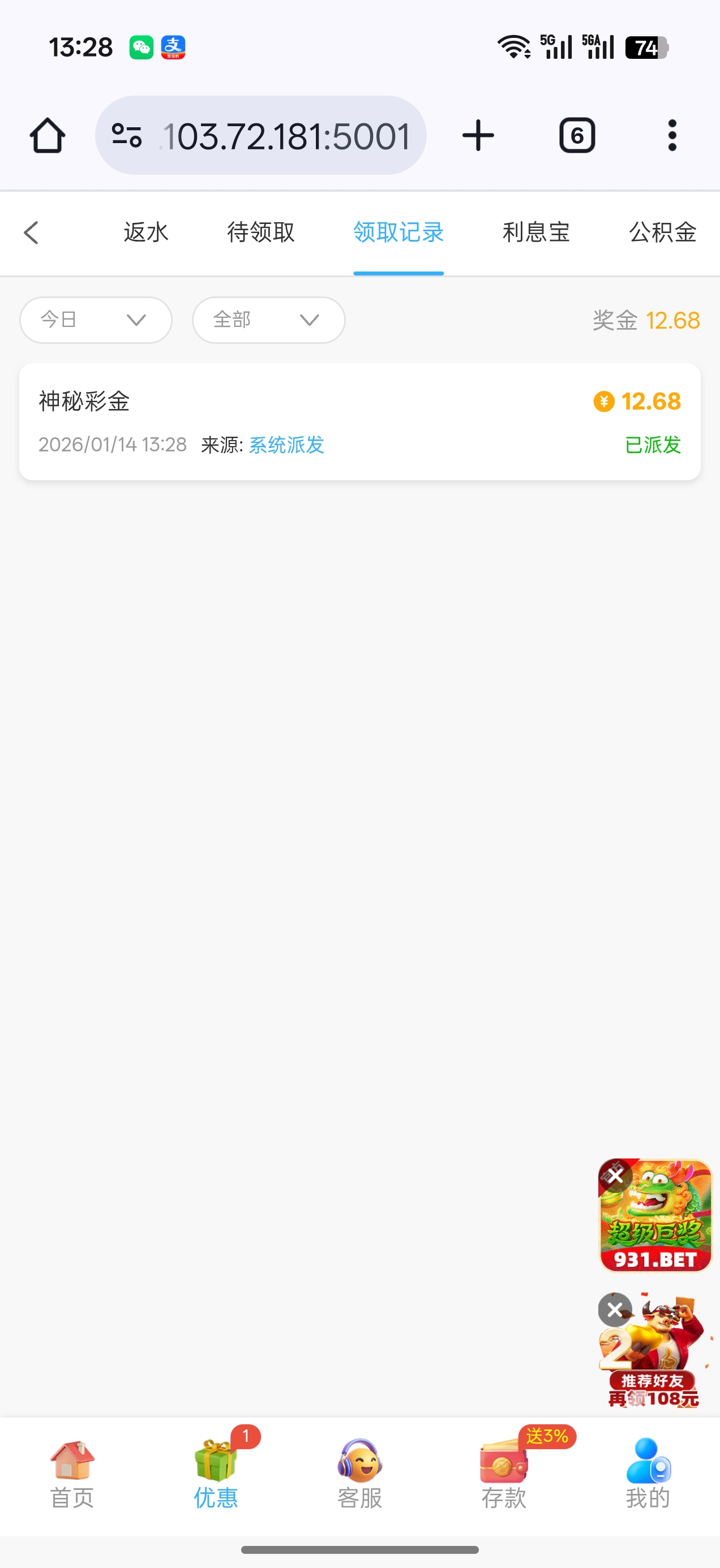Open the 利息宝 tab
This screenshot has width=720, height=1568.
click(536, 232)
